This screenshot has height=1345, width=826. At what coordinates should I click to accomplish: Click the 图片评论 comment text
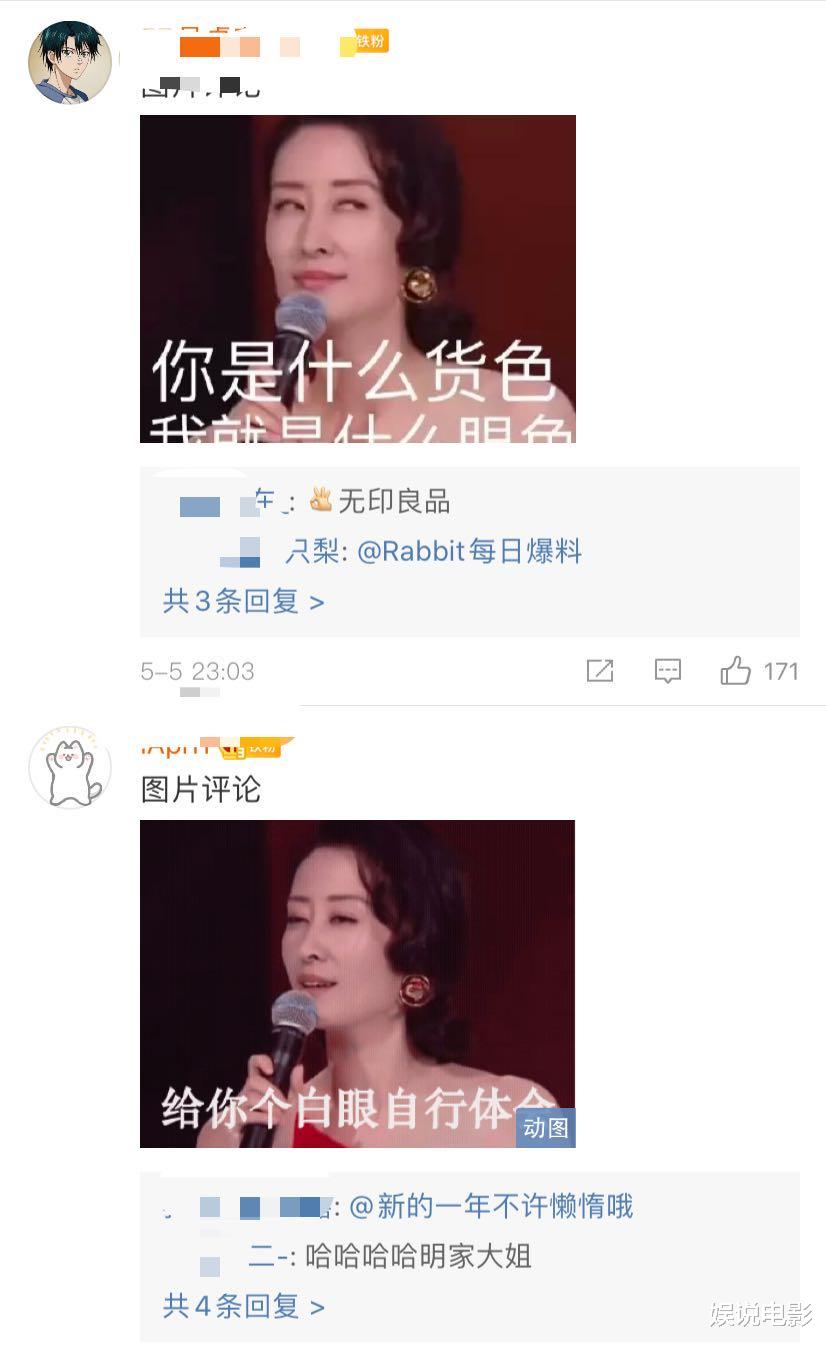199,790
